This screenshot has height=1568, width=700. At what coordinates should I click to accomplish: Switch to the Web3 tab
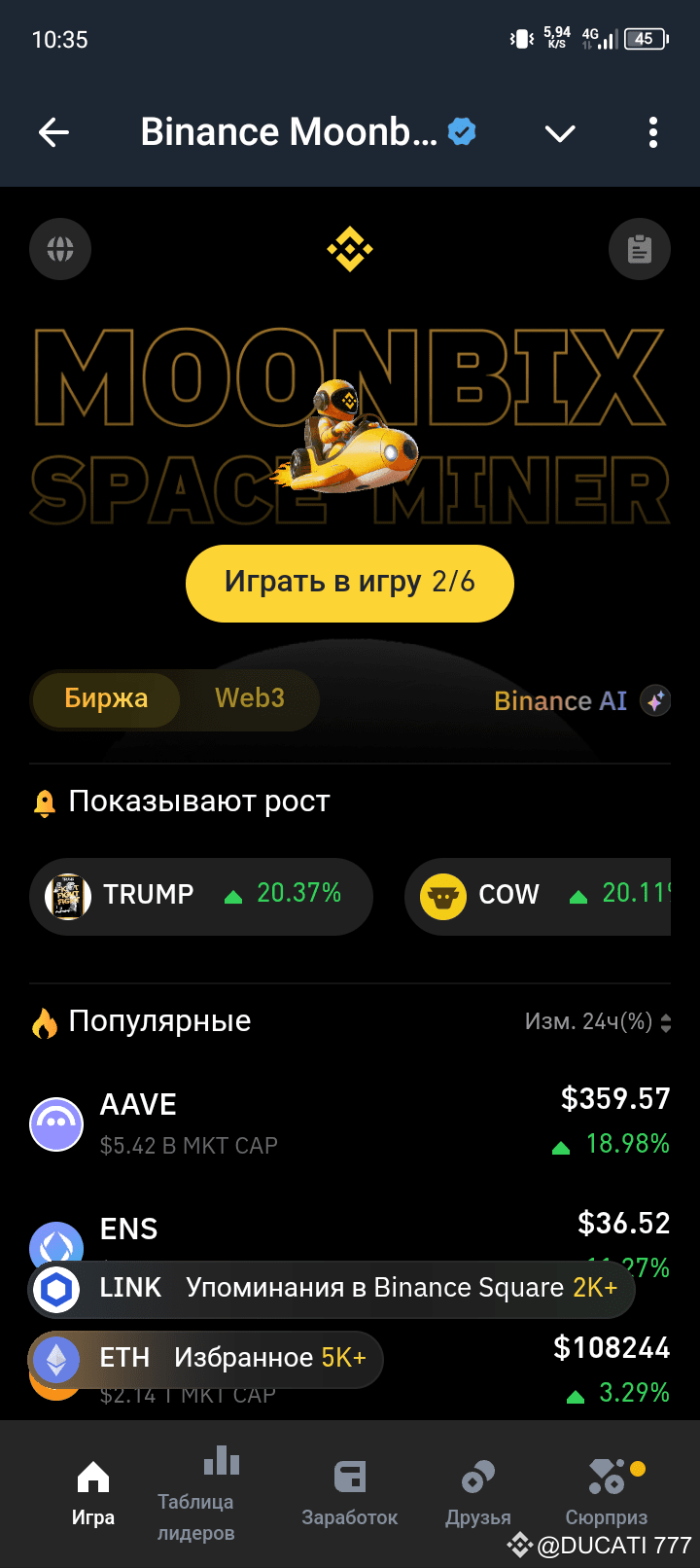pyautogui.click(x=249, y=698)
